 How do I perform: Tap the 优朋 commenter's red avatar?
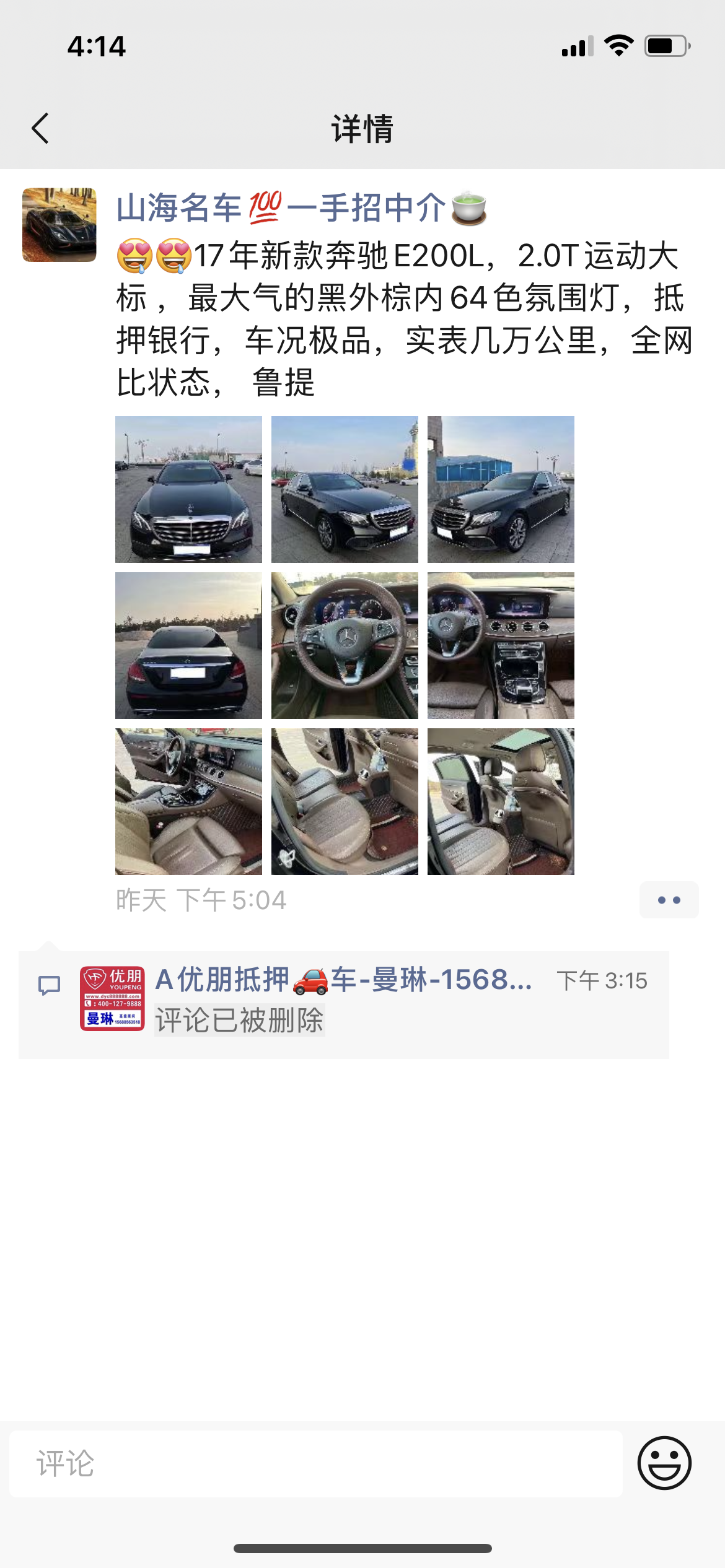point(112,998)
